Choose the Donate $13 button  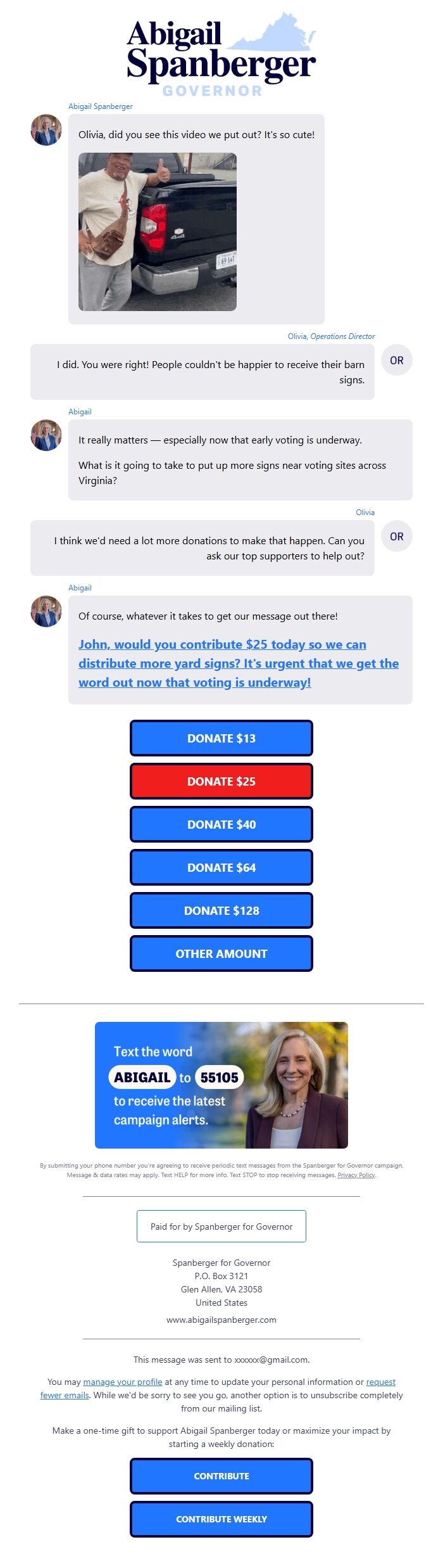(x=221, y=738)
